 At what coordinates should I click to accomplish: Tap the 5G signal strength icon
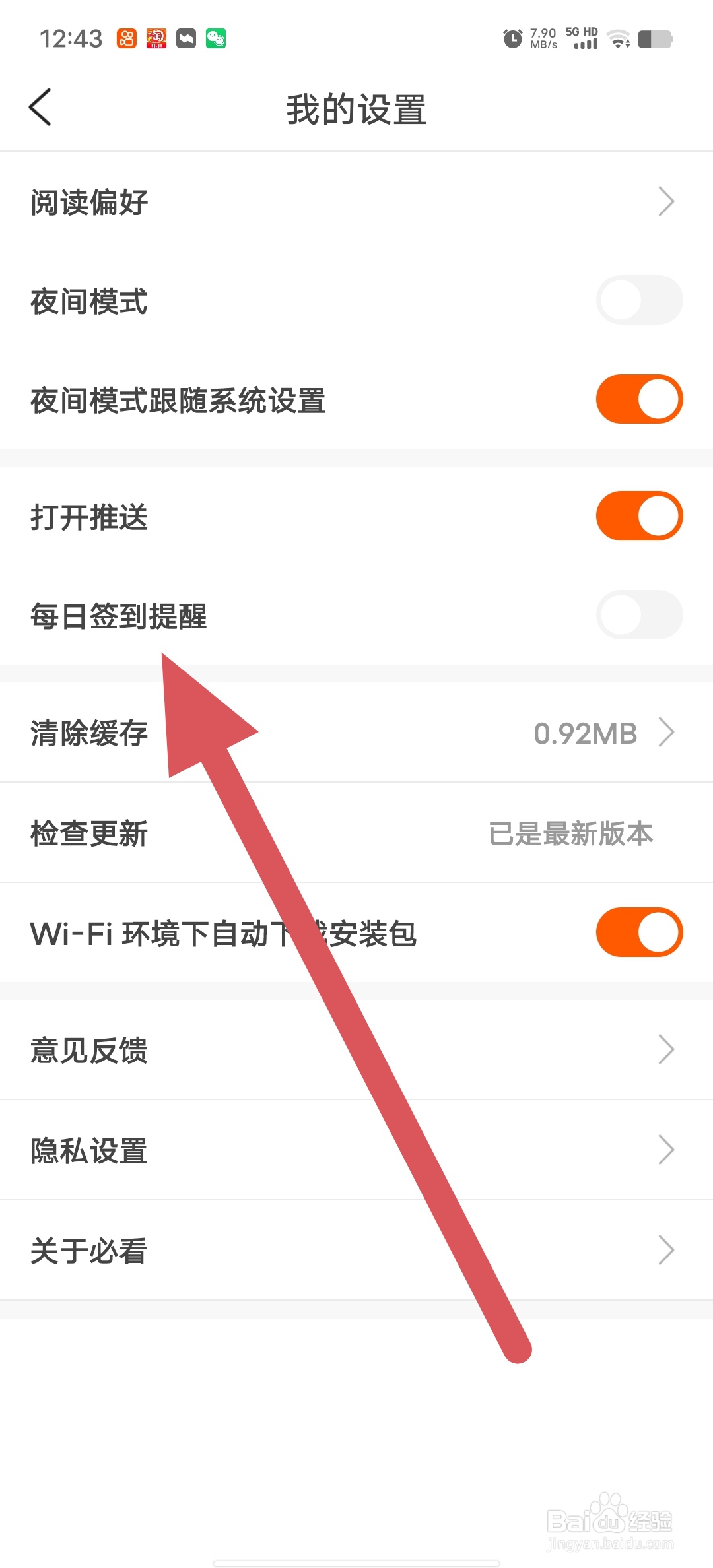pyautogui.click(x=584, y=40)
